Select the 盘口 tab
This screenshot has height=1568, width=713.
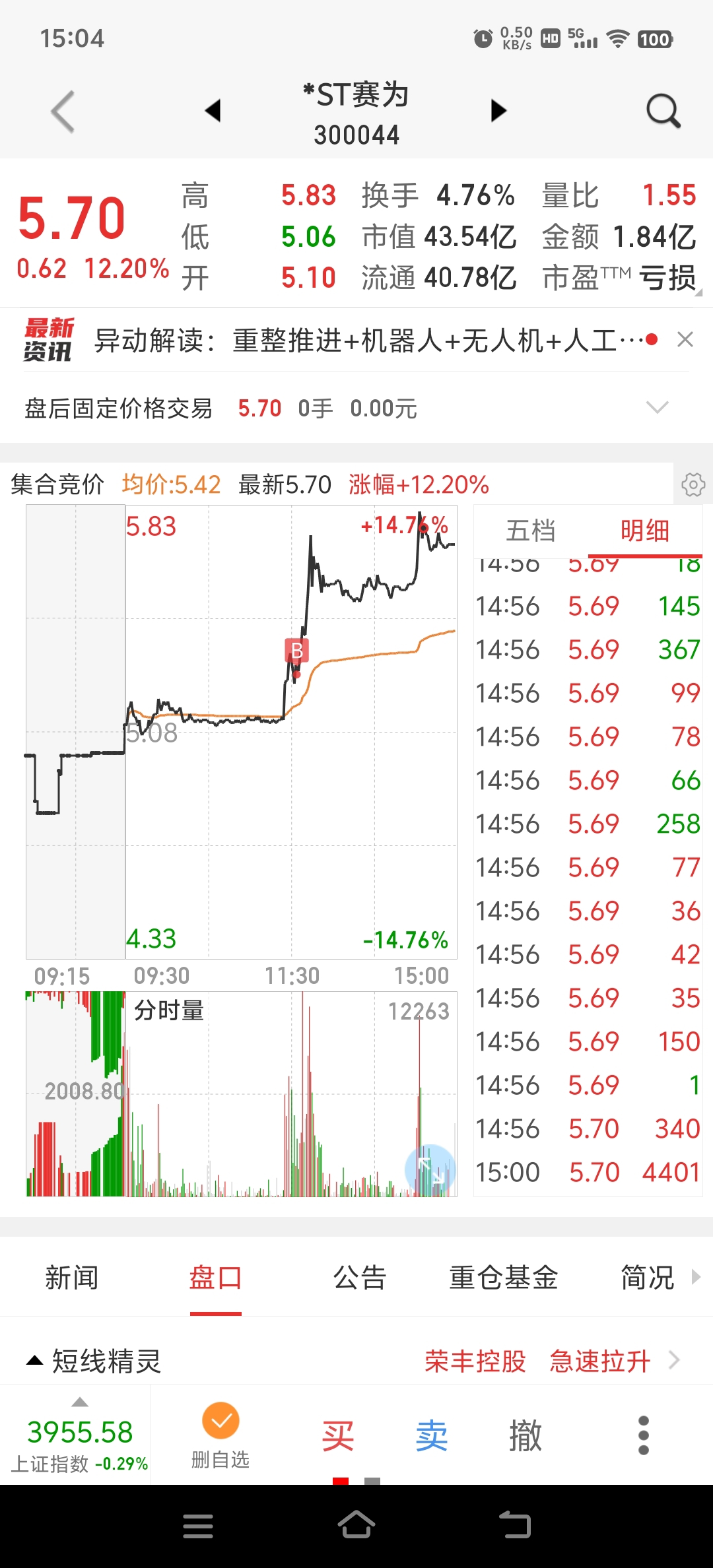(x=215, y=1278)
